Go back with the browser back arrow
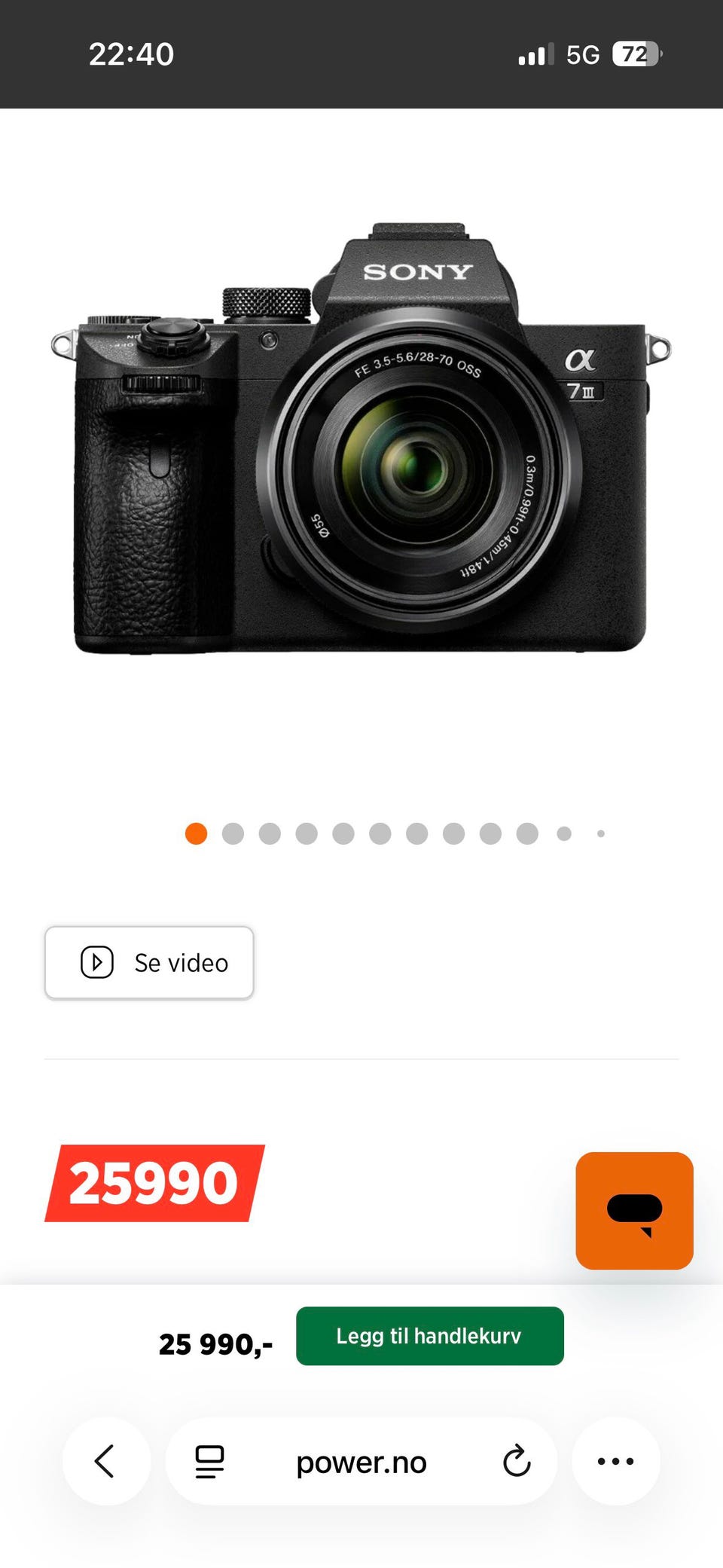 105,1461
